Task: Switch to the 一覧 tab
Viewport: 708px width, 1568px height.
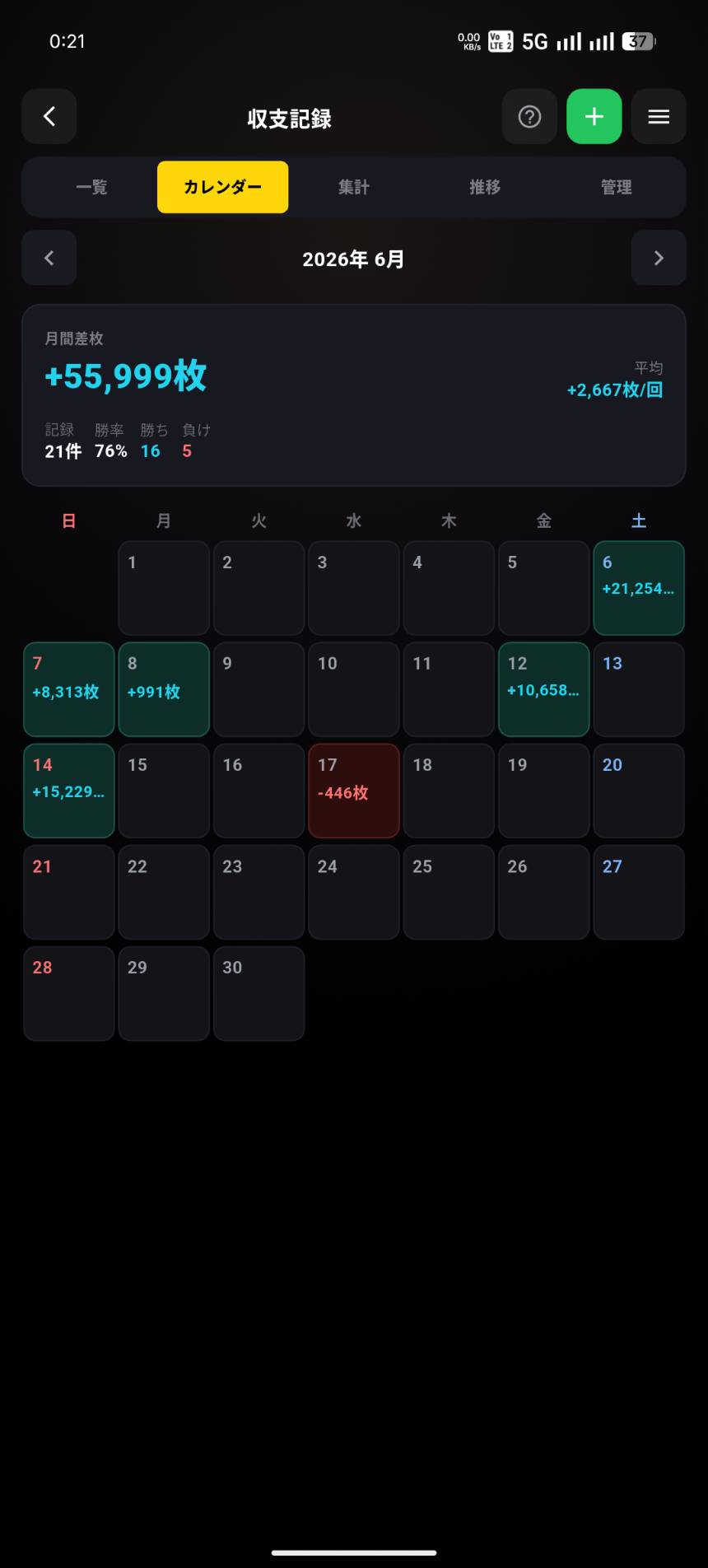Action: click(91, 187)
